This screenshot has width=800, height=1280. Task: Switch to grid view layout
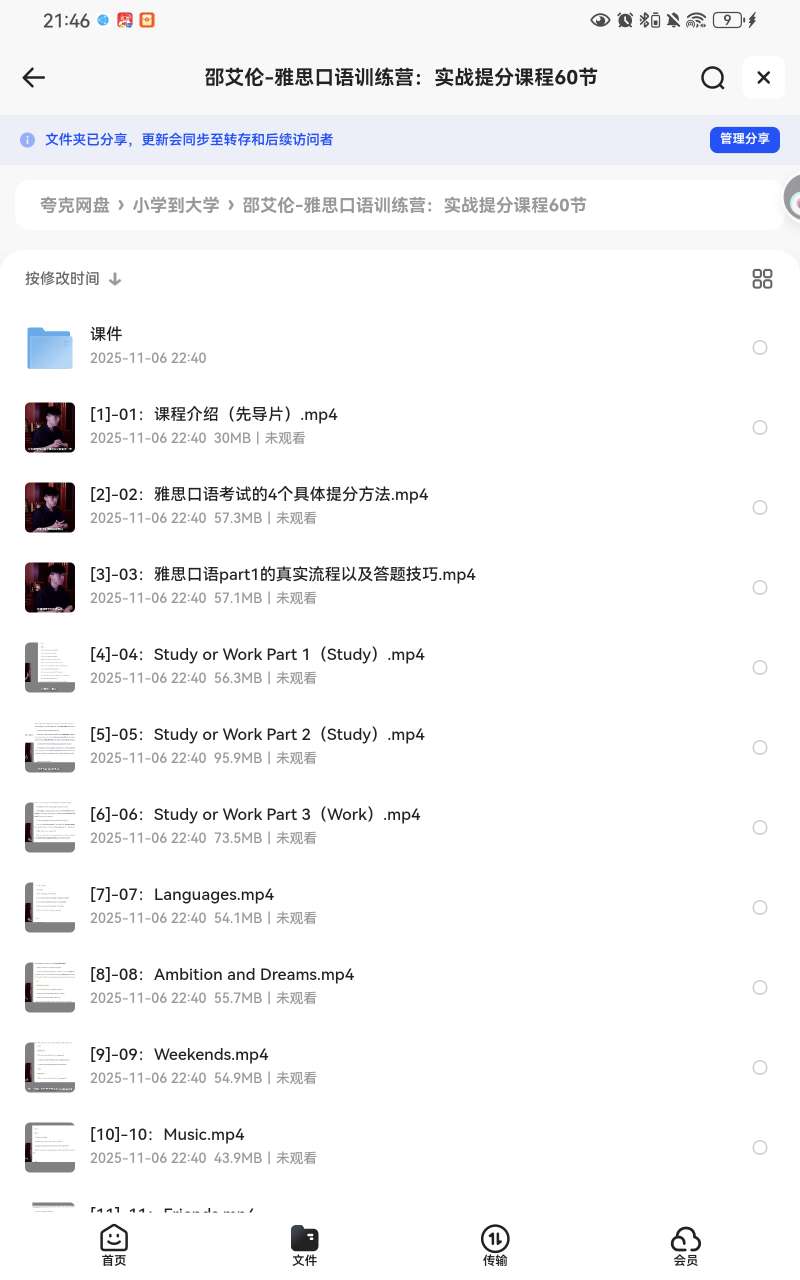762,279
